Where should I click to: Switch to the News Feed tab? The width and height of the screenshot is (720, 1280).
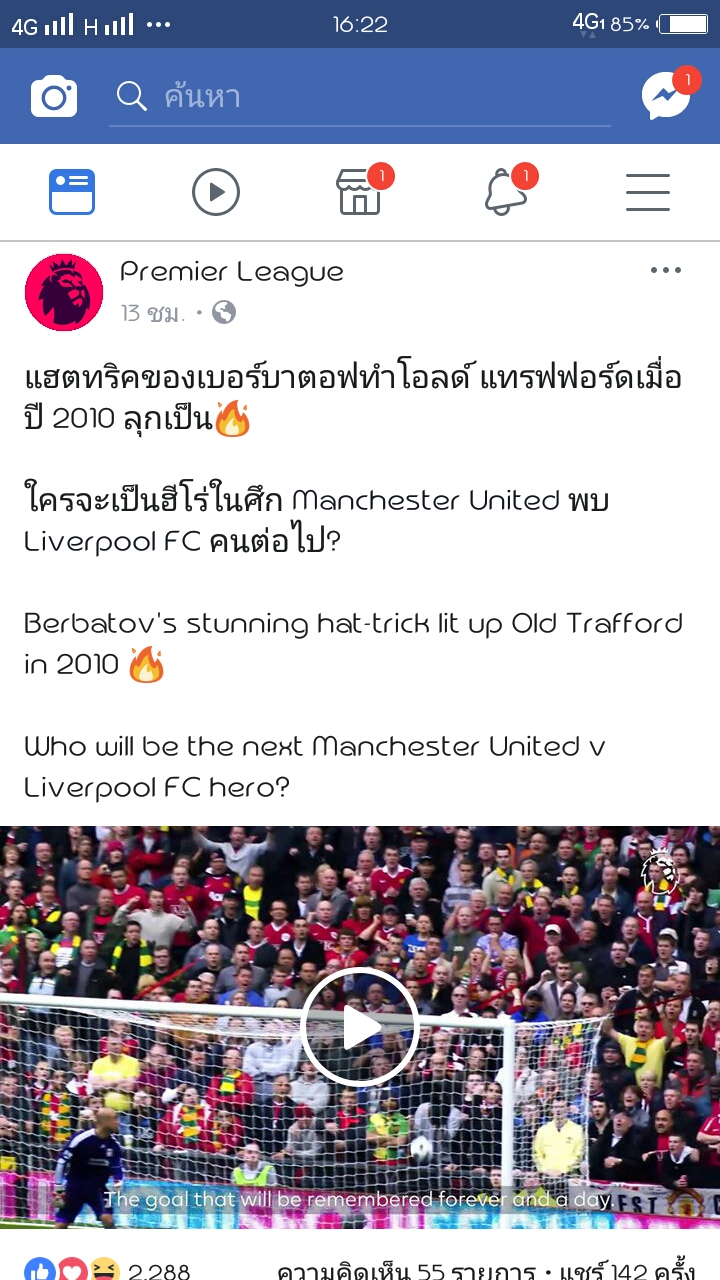tap(72, 192)
